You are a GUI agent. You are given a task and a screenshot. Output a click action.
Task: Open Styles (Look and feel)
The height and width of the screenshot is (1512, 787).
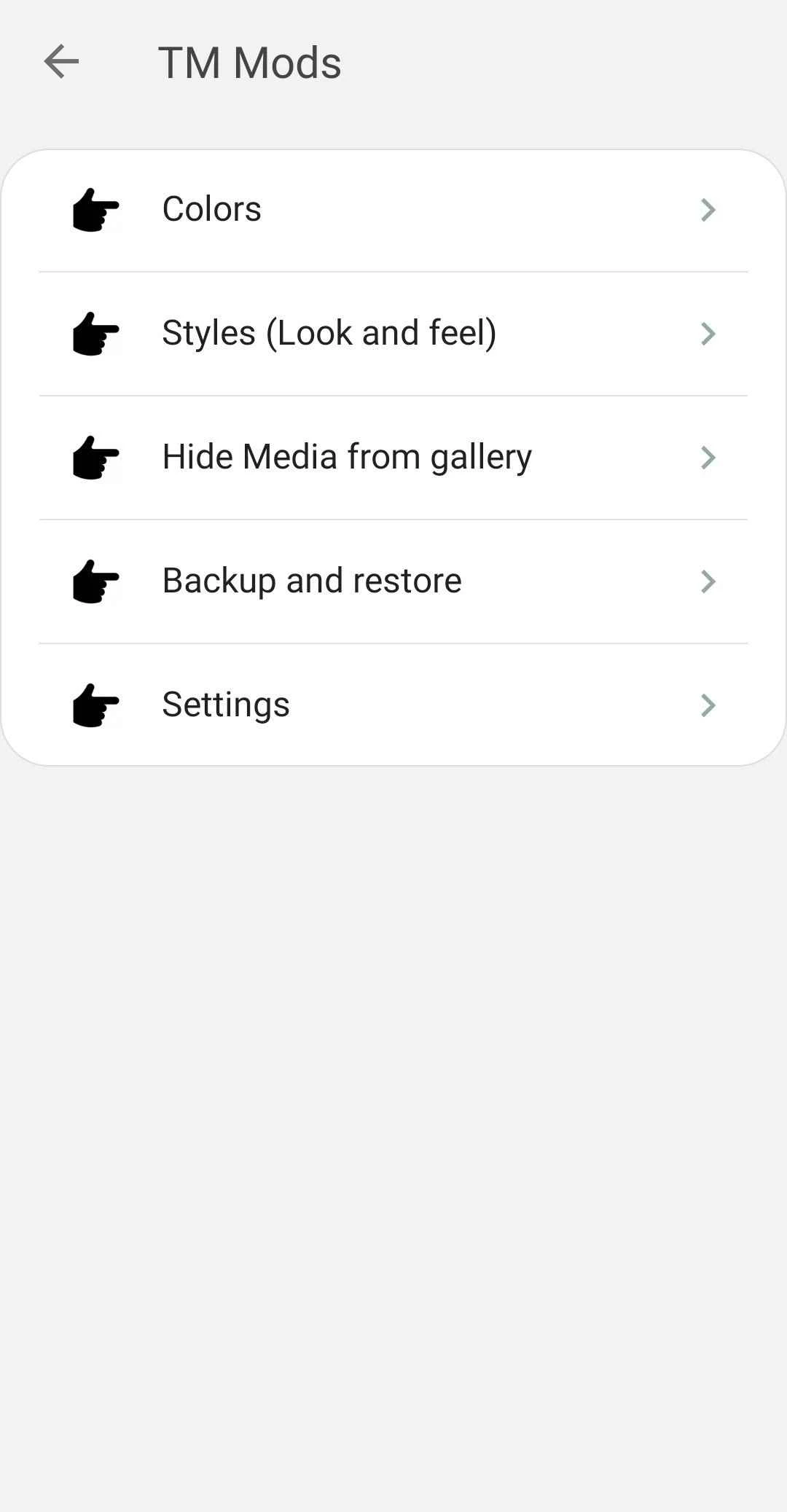[393, 334]
